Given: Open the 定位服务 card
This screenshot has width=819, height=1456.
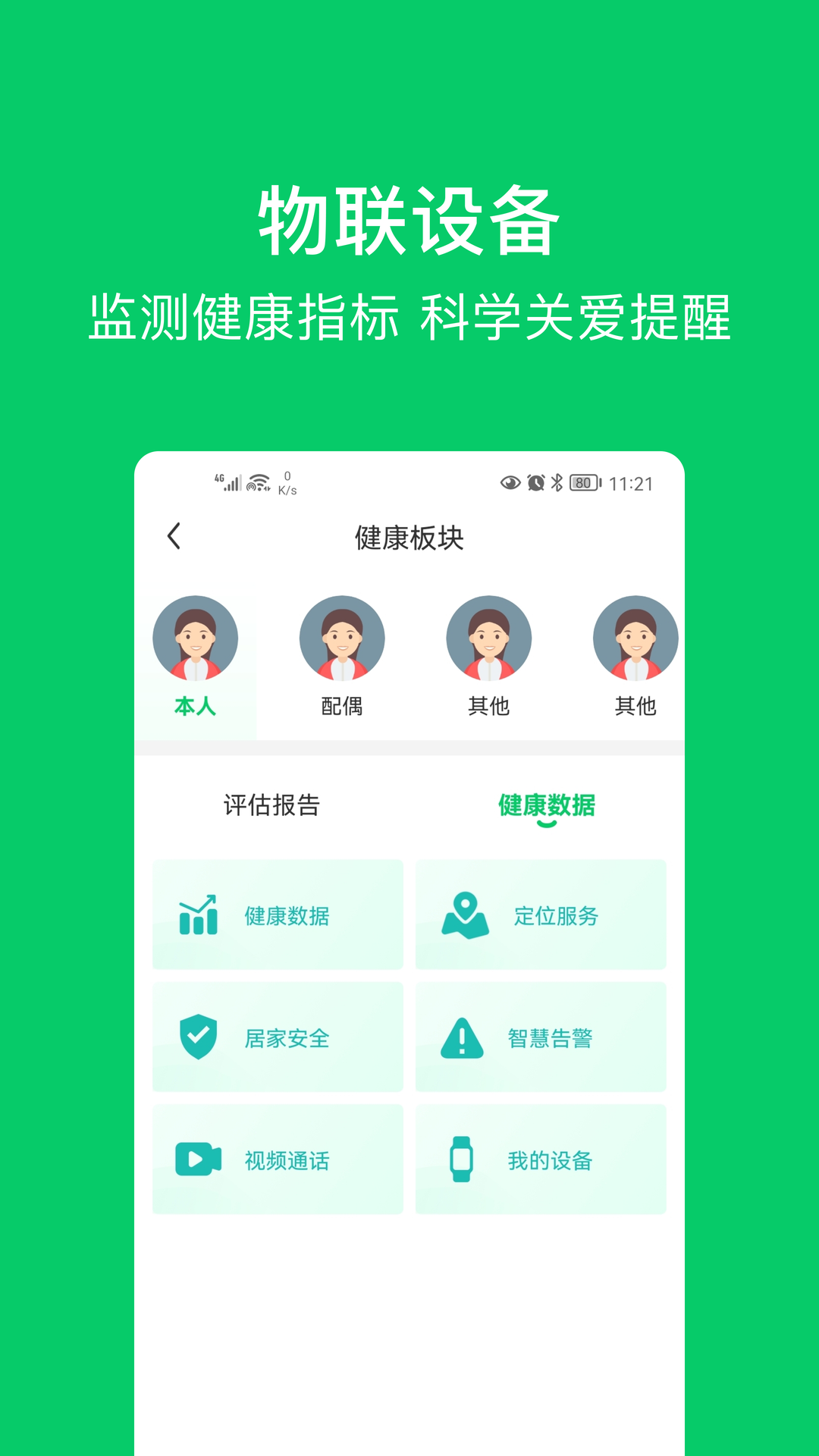Looking at the screenshot, I should pos(541,914).
